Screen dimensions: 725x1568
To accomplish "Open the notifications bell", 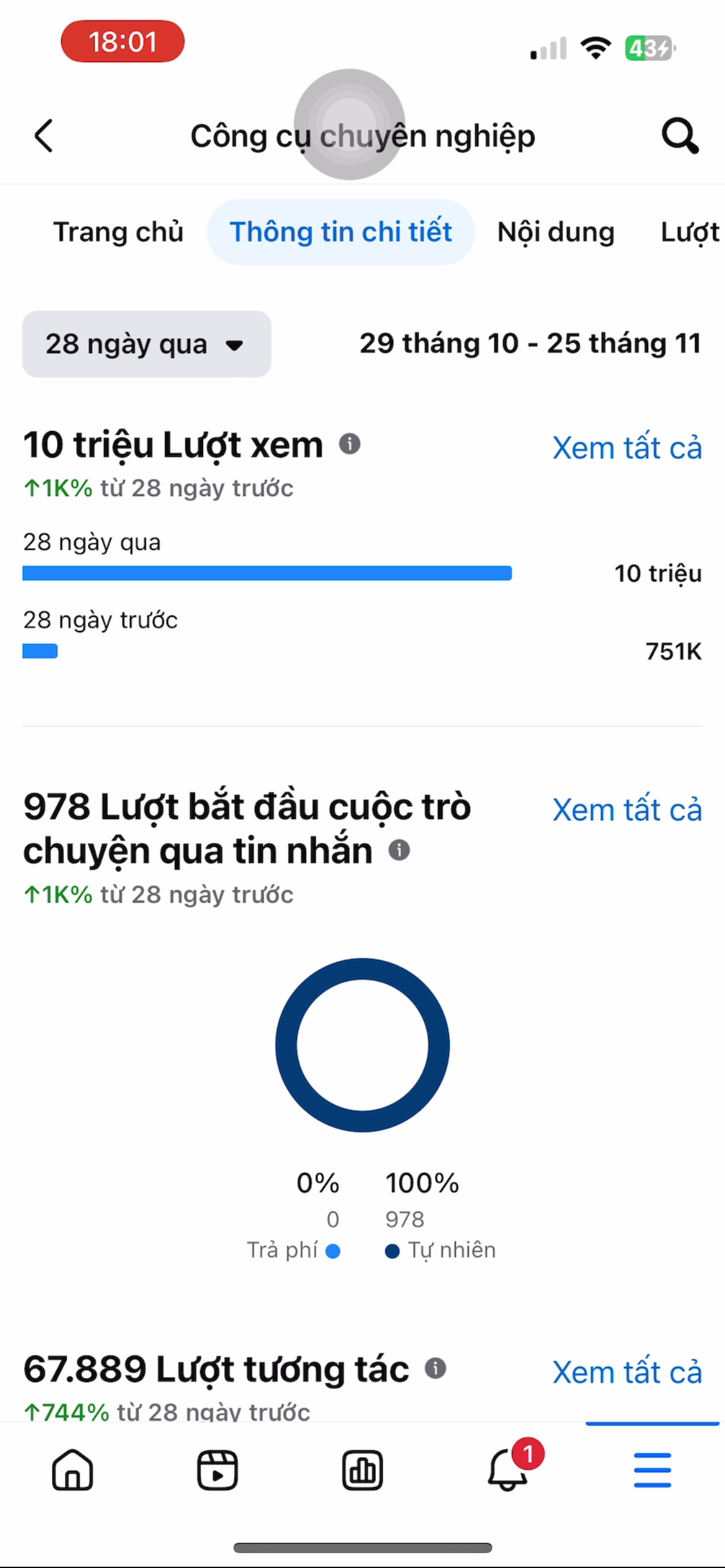I will coord(508,1470).
